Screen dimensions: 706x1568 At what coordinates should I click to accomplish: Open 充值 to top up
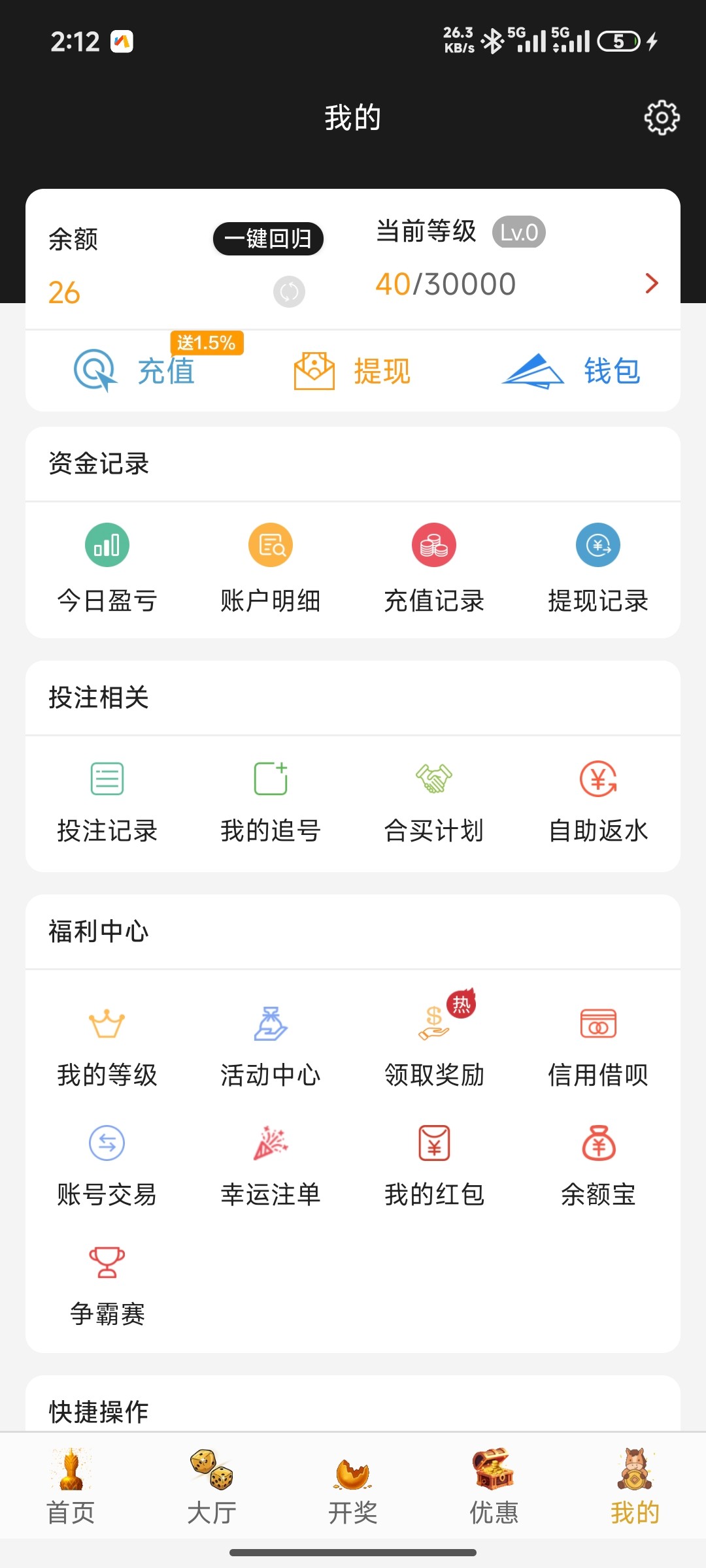click(135, 370)
